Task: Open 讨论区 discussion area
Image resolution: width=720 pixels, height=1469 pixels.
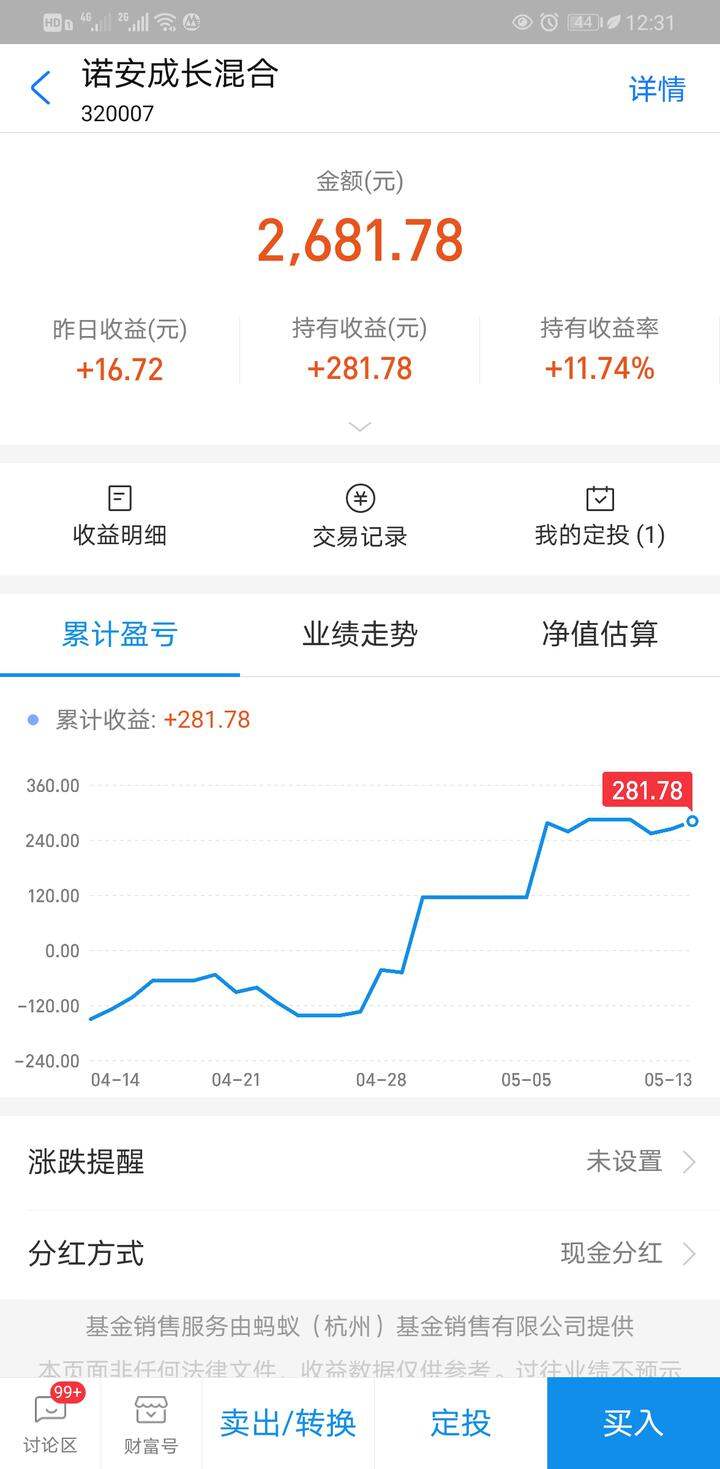Action: (x=50, y=1423)
